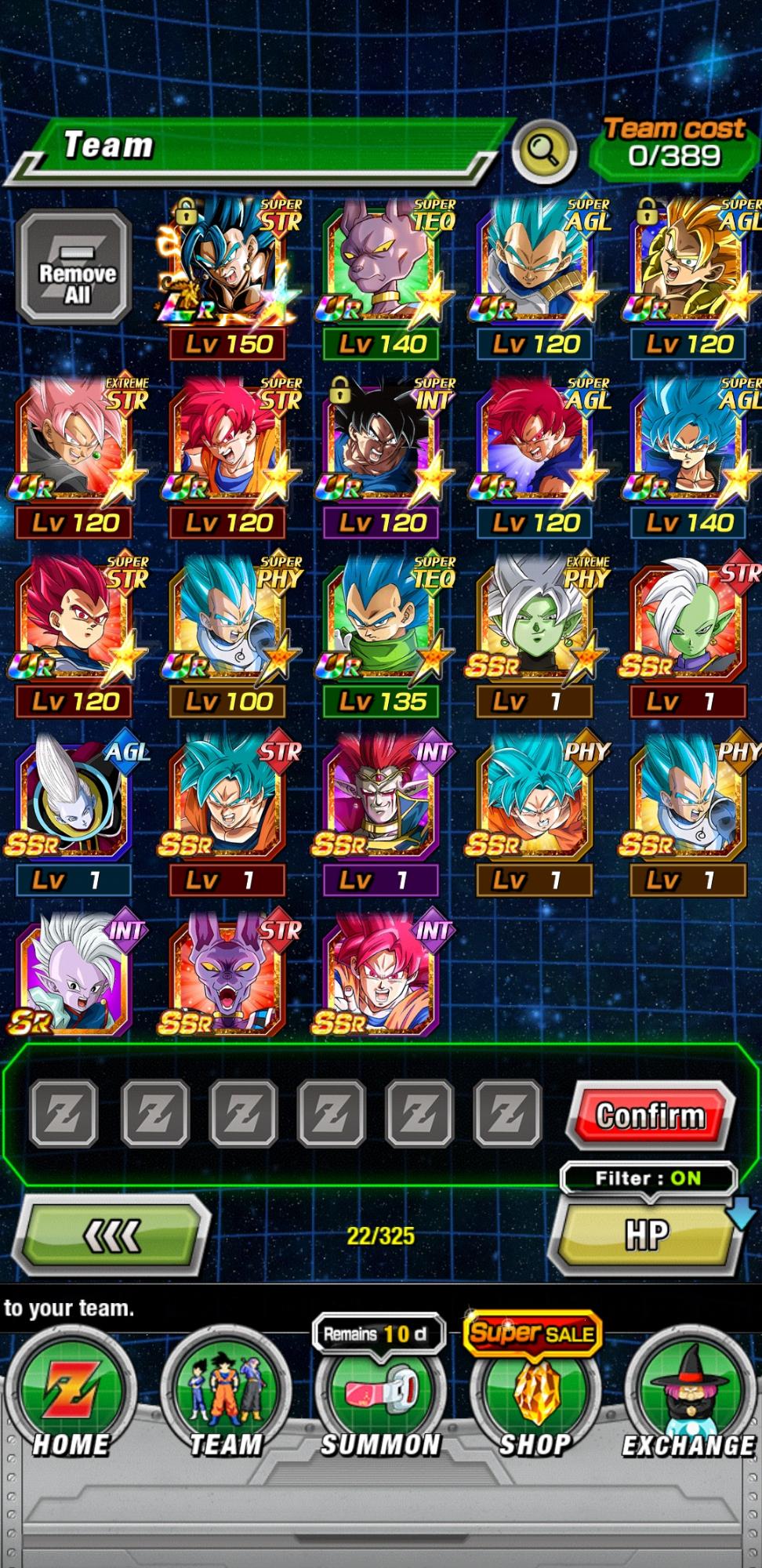Choose the Extreme PHY SSR Zamasu card
The image size is (762, 1568).
pyautogui.click(x=535, y=624)
